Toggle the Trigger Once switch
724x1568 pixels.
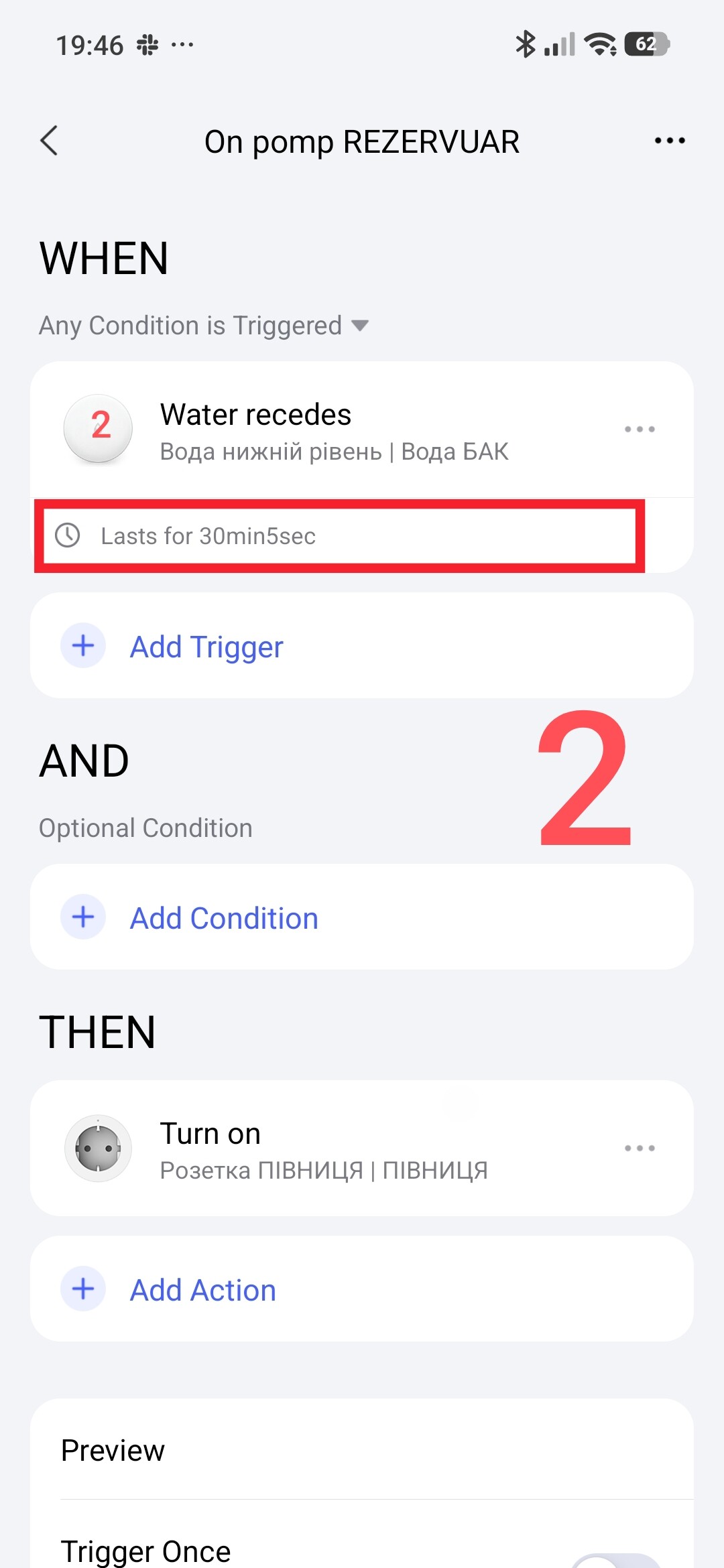point(617,1560)
